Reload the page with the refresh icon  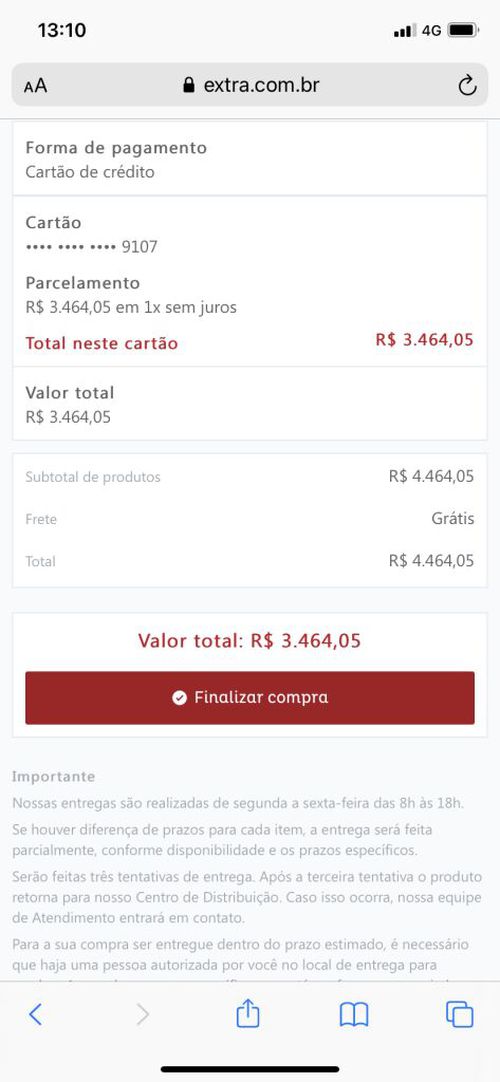[467, 86]
